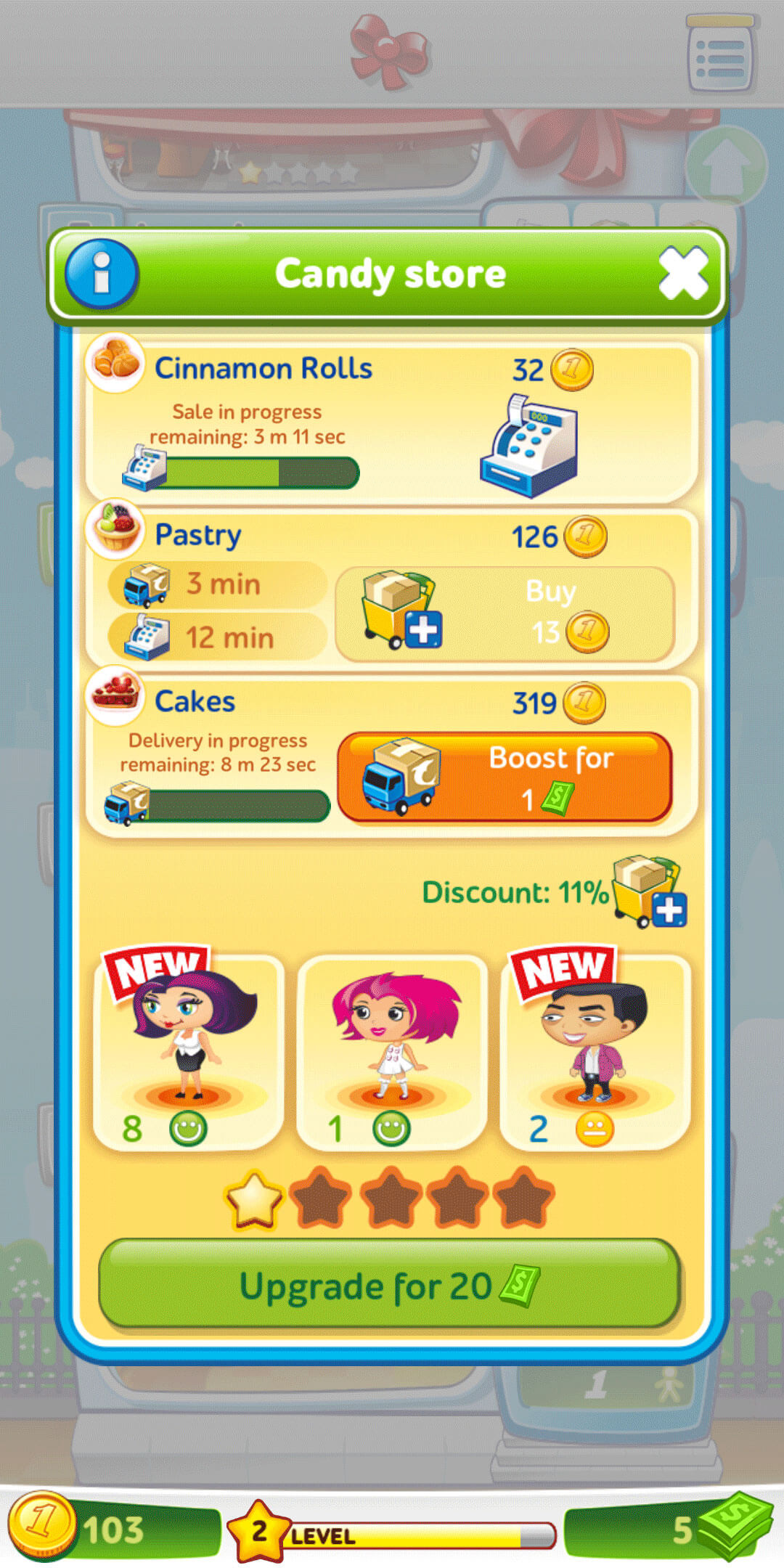Open the info panel for Candy store
Screen dimensions: 784x1568
click(x=100, y=274)
